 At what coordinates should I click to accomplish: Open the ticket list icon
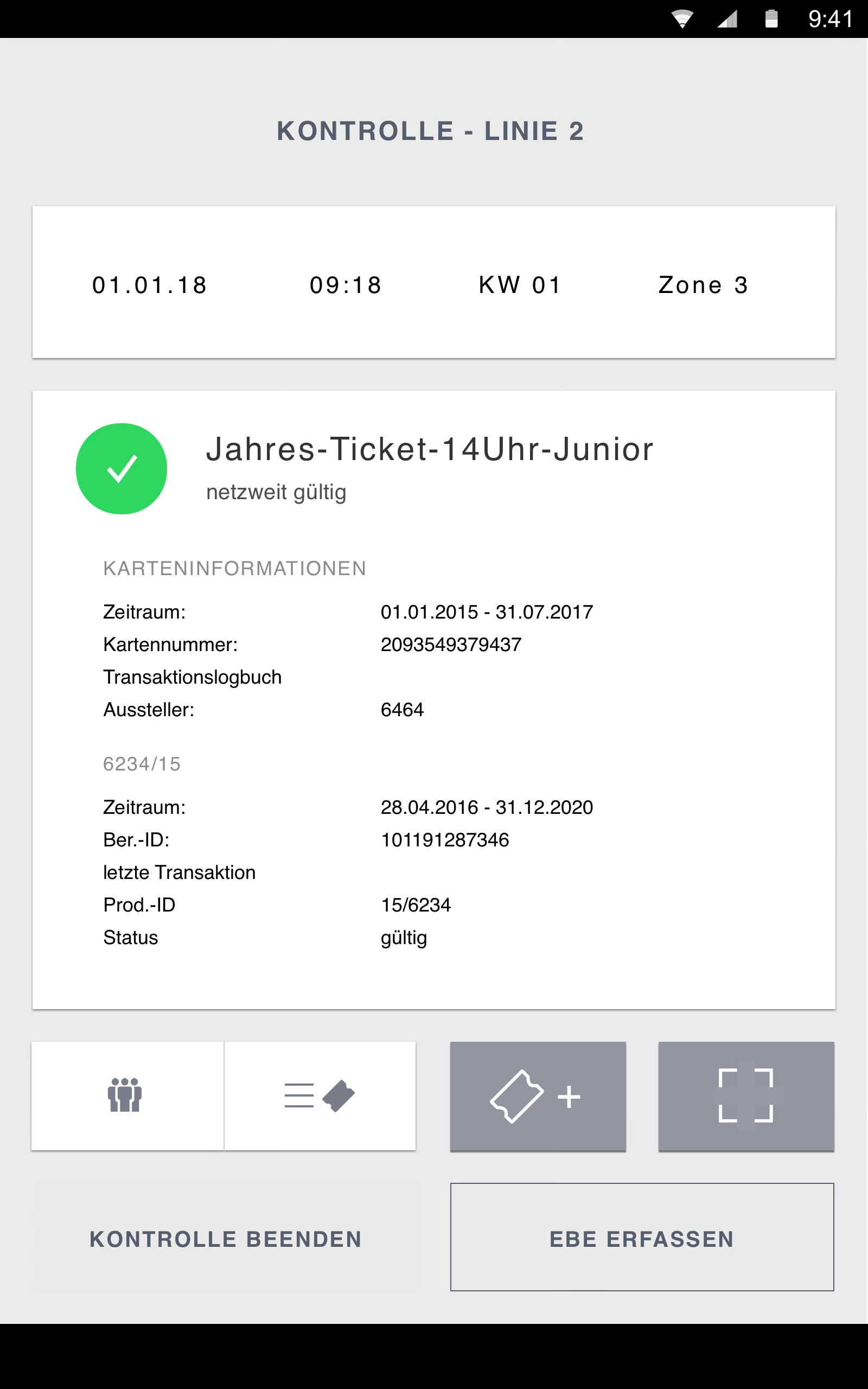[319, 1095]
